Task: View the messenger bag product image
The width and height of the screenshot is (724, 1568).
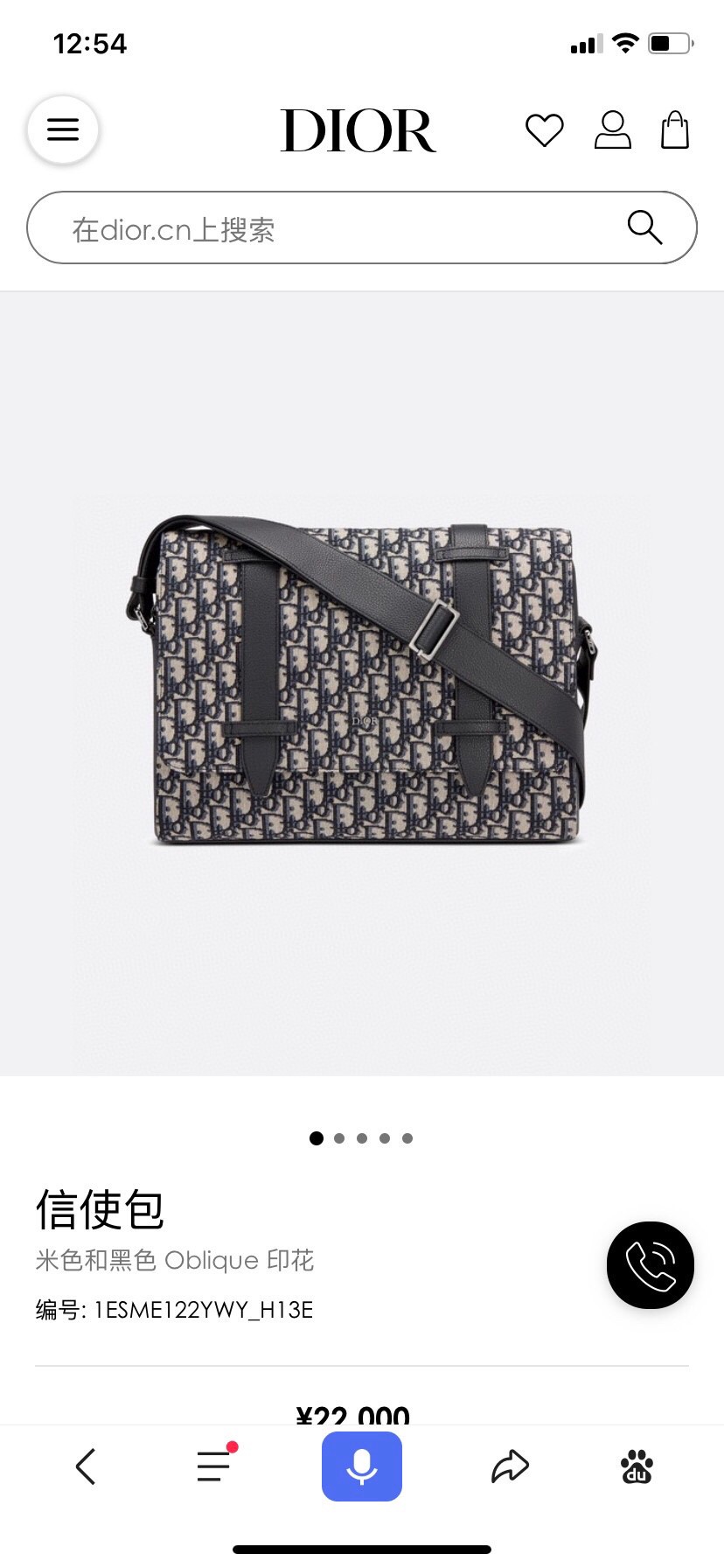Action: pyautogui.click(x=362, y=682)
